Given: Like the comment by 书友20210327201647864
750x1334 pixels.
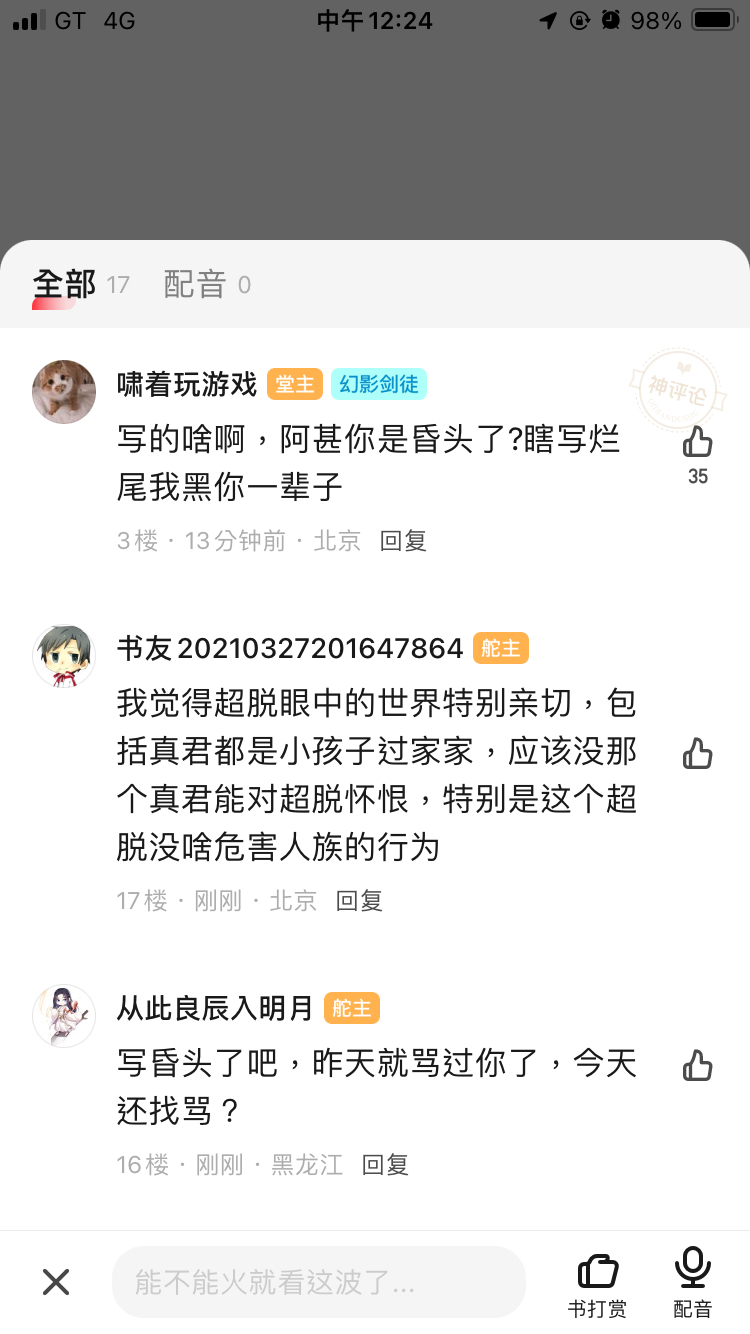Looking at the screenshot, I should click(697, 753).
